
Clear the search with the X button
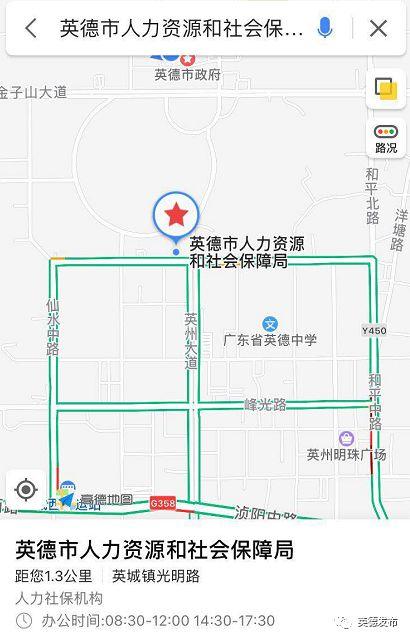378,29
